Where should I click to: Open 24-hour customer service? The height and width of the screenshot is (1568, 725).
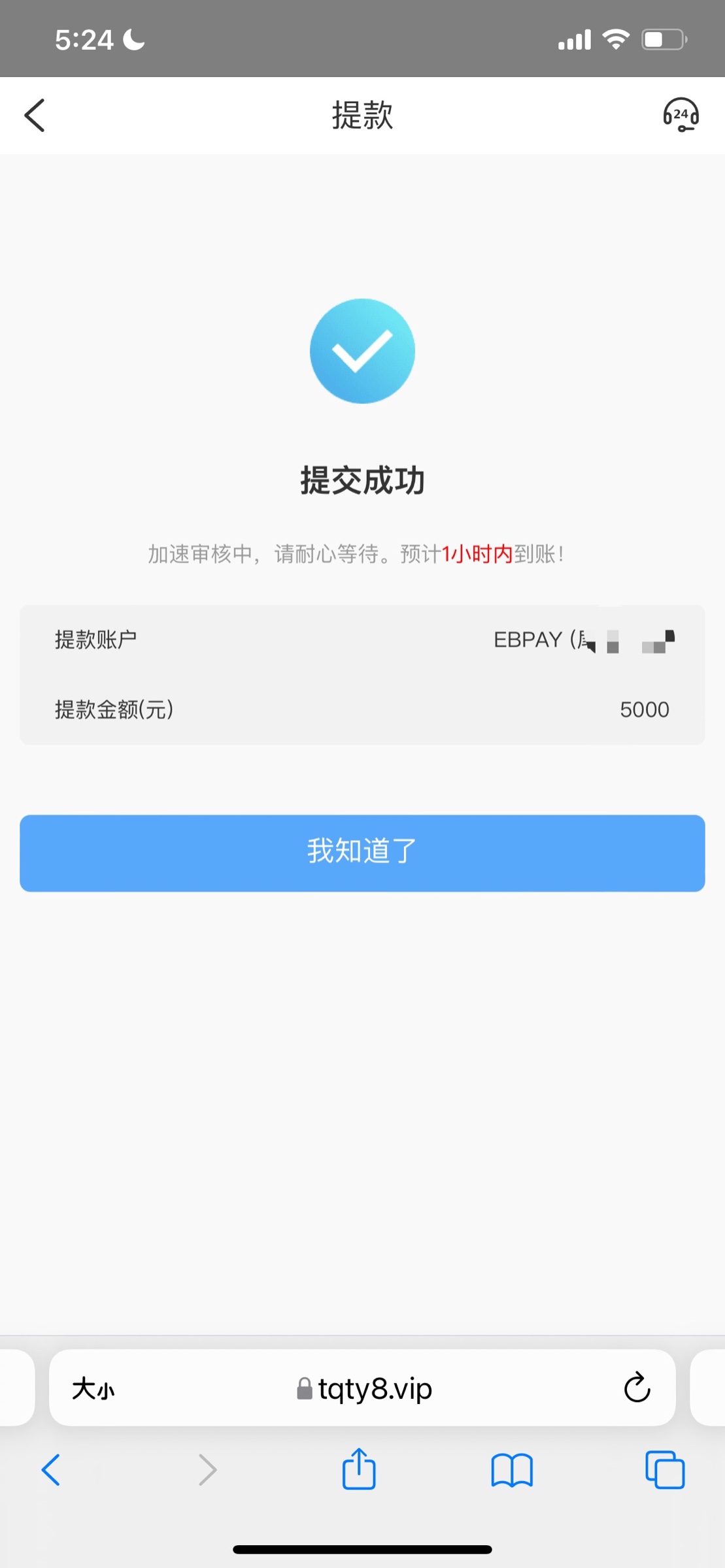point(681,116)
